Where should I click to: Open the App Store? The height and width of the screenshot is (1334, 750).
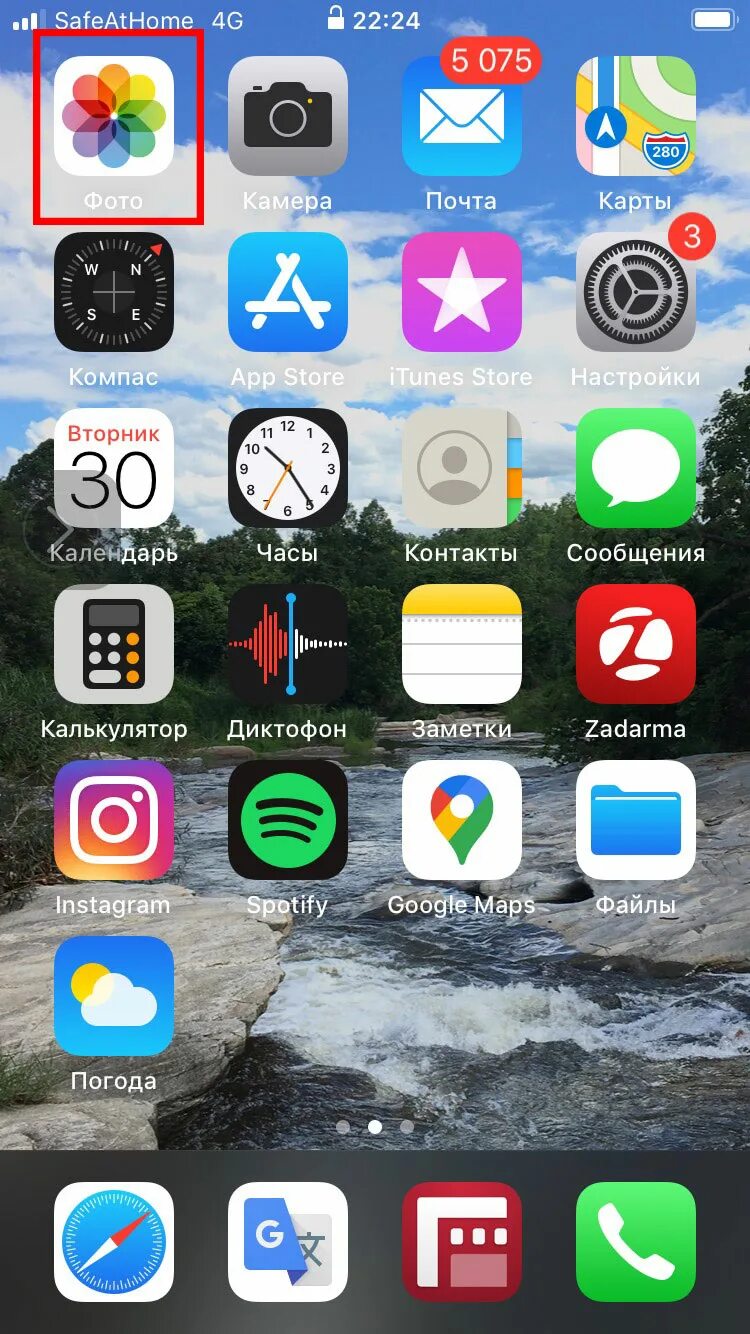pos(288,292)
